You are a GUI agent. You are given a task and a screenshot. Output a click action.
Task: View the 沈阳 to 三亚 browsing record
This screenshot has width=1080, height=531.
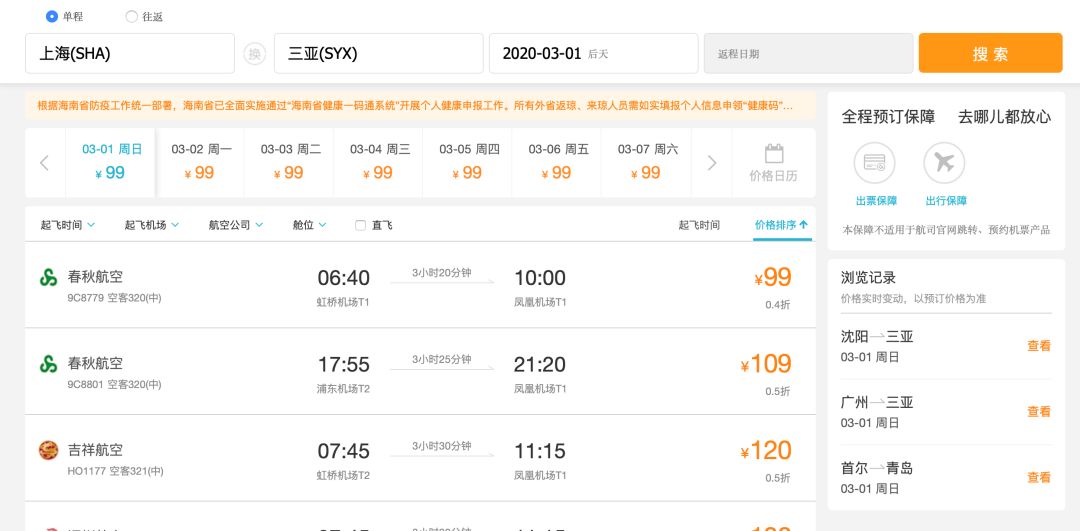pyautogui.click(x=1039, y=346)
